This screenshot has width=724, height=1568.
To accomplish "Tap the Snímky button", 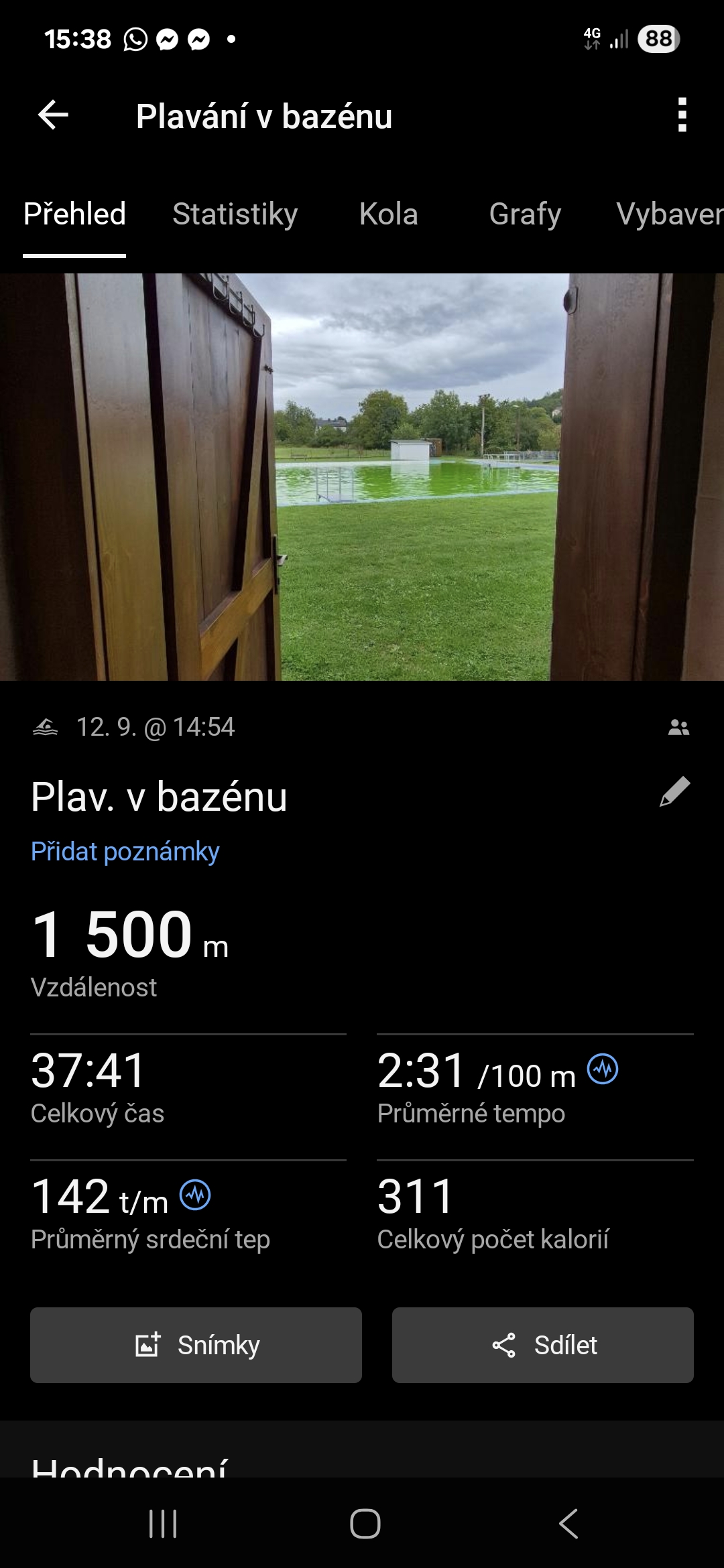I will click(x=196, y=1345).
